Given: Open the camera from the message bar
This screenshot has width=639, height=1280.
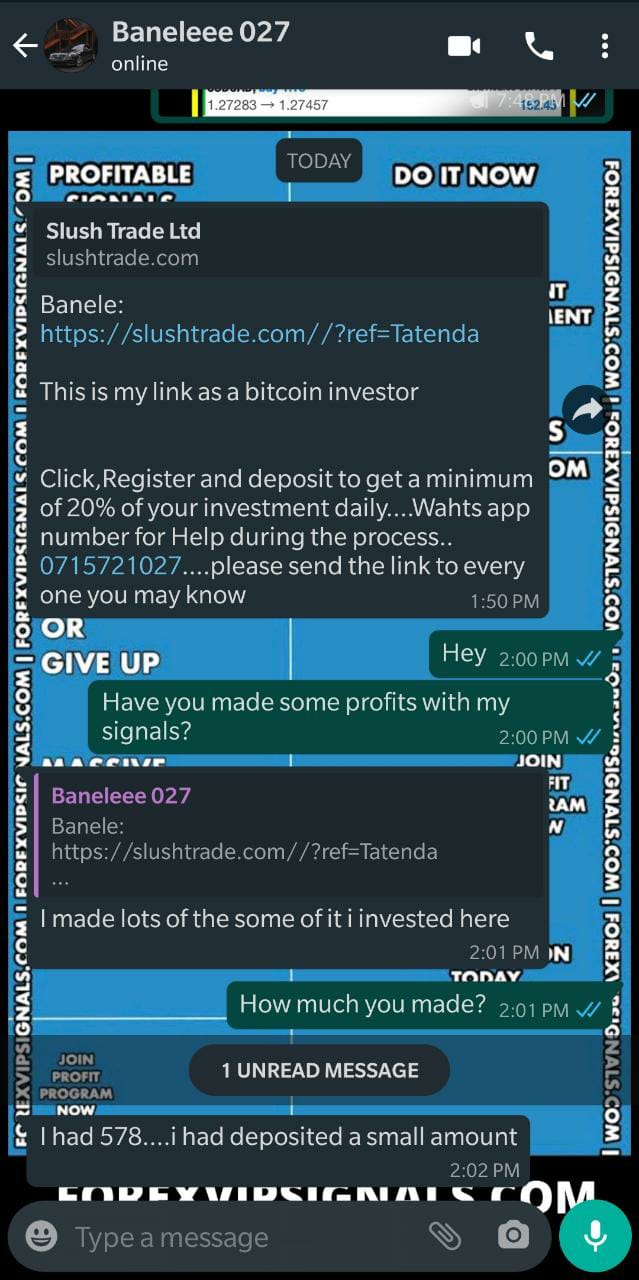Looking at the screenshot, I should pos(513,1236).
